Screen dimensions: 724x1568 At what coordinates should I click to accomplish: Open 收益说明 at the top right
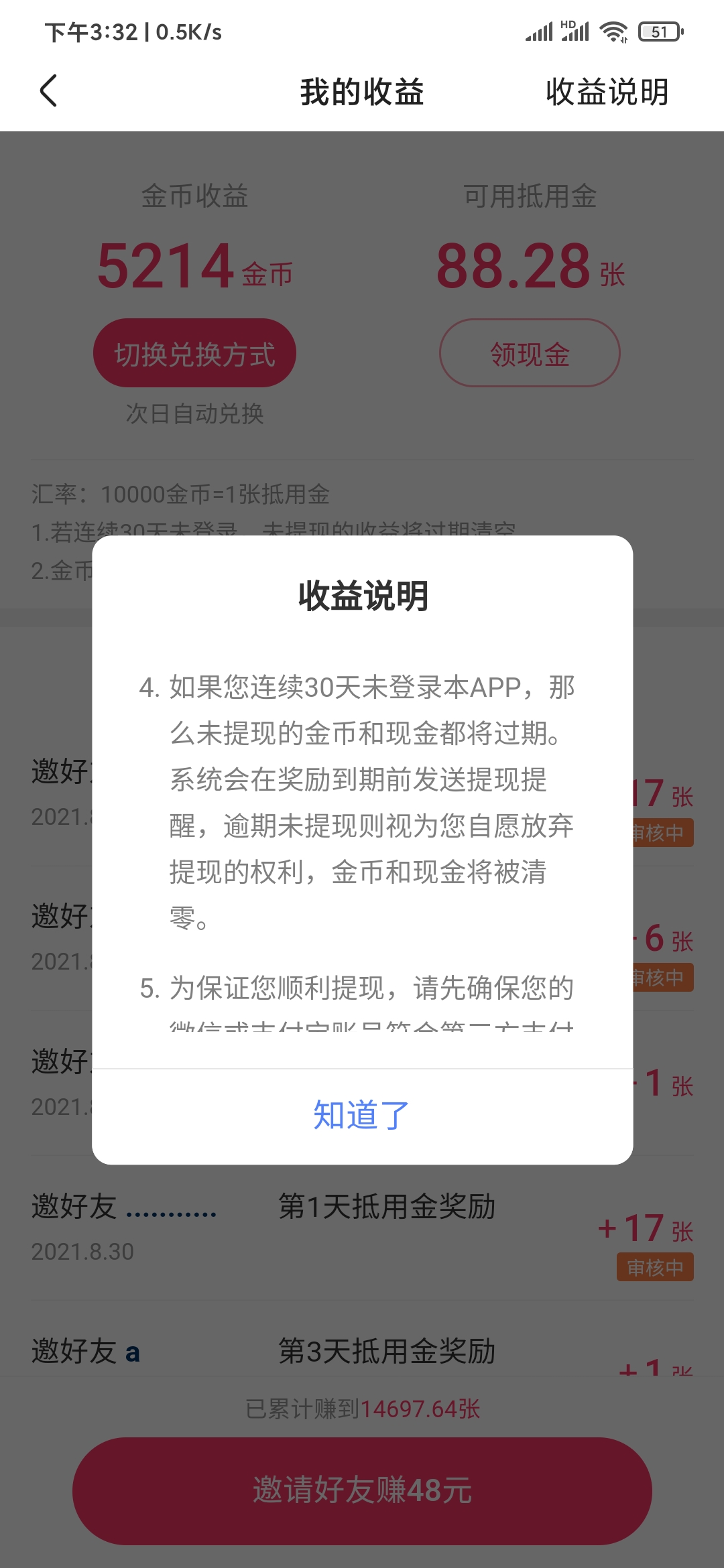[x=607, y=94]
